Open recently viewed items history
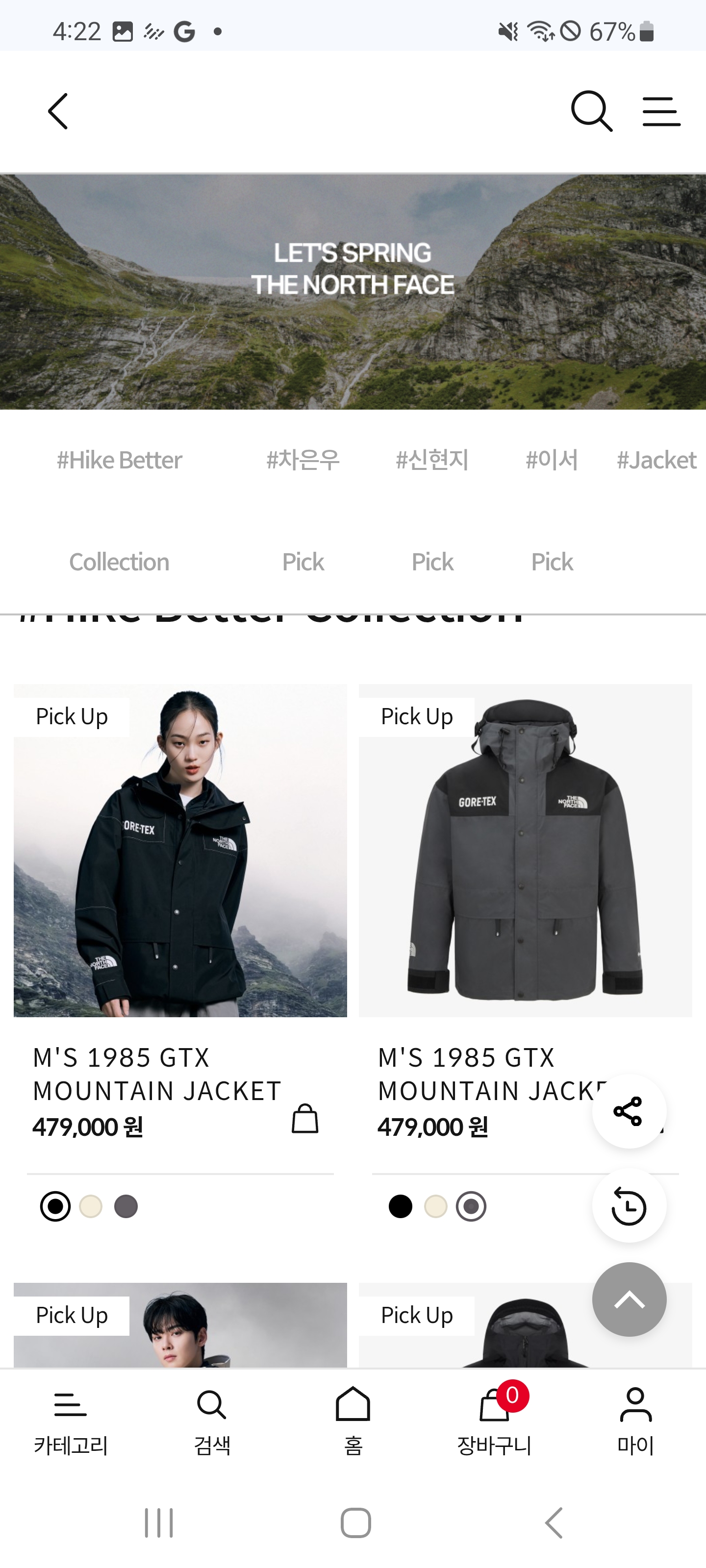The height and width of the screenshot is (1568, 706). tap(629, 1205)
